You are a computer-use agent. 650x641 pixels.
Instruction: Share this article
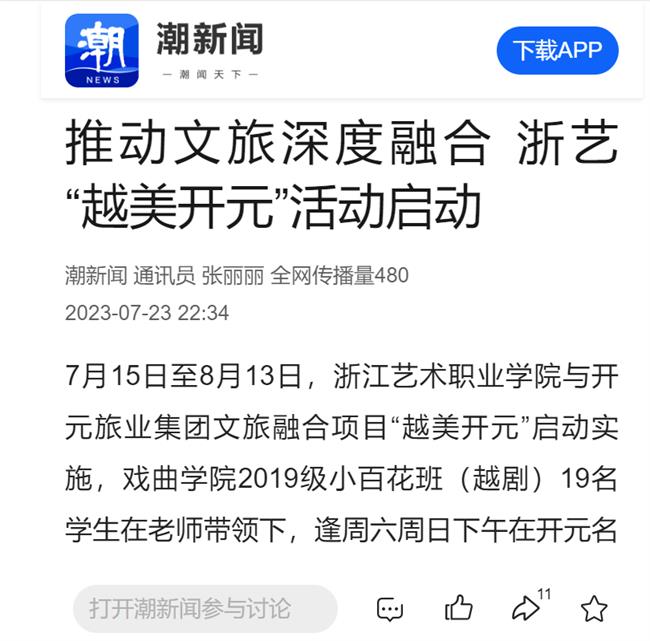526,607
